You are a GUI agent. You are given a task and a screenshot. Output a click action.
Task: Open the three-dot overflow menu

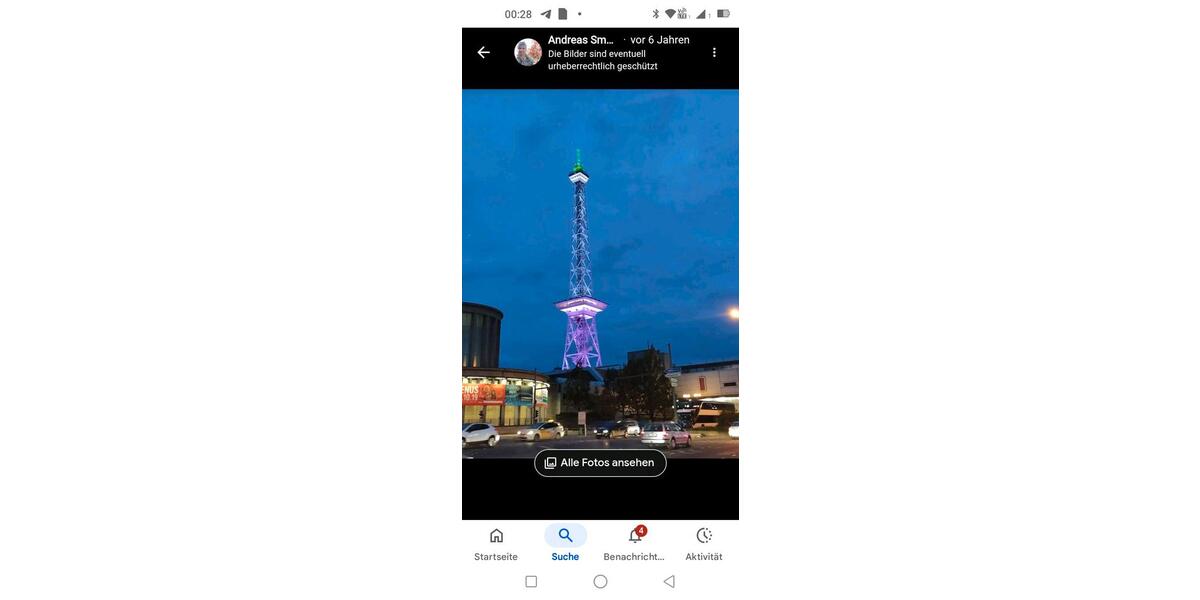(714, 52)
